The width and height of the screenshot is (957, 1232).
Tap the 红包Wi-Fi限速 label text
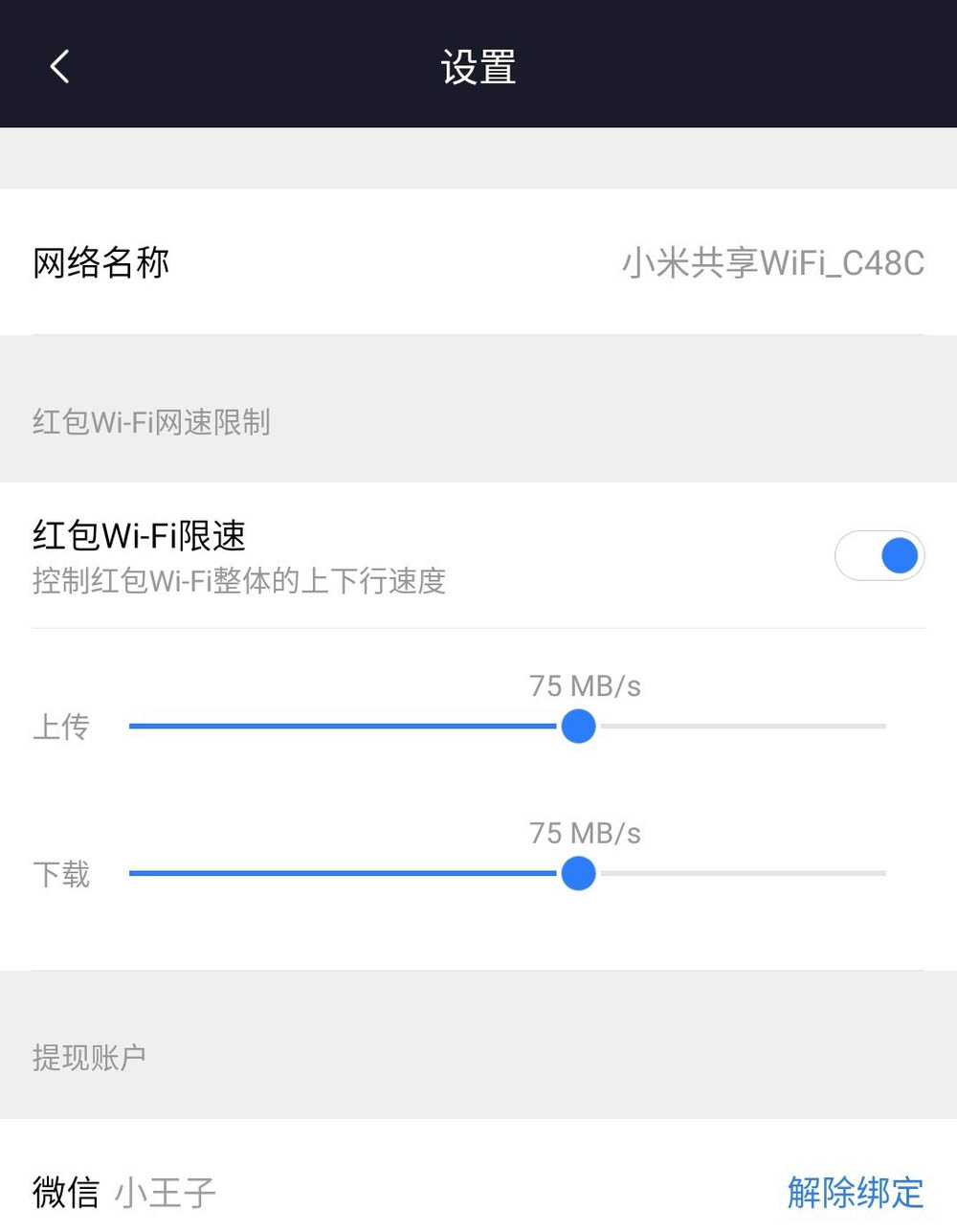137,536
